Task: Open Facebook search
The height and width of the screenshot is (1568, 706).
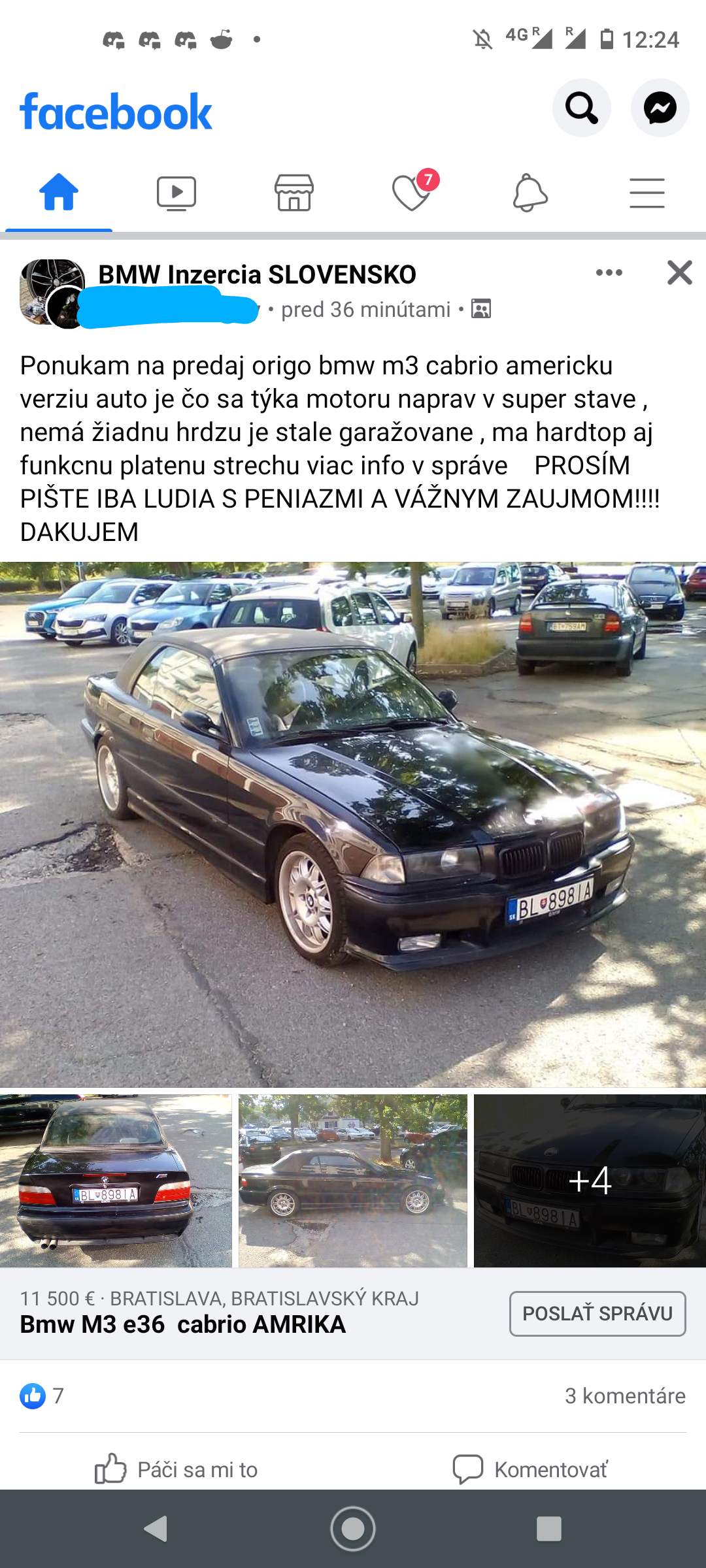Action: (x=581, y=108)
